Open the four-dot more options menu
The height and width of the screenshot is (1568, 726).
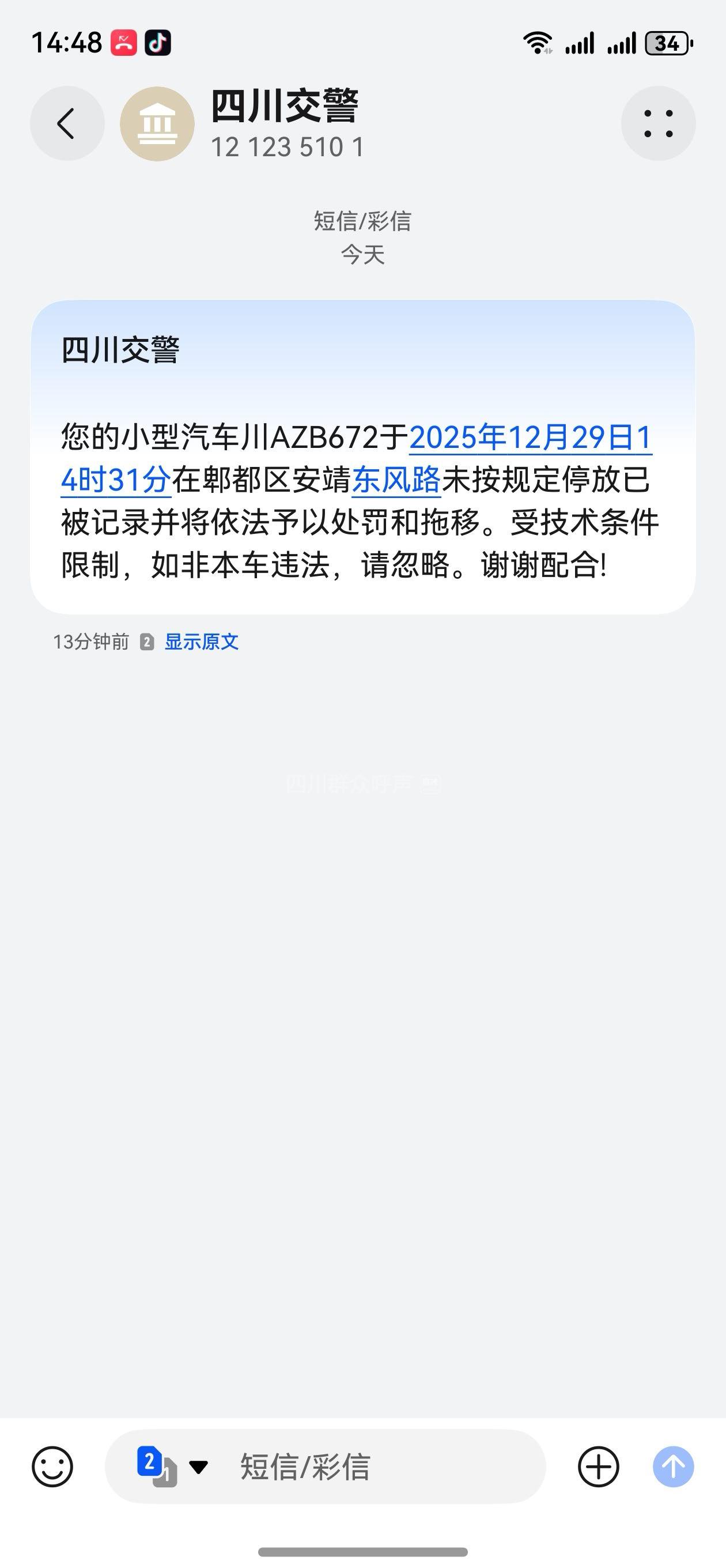[x=658, y=123]
